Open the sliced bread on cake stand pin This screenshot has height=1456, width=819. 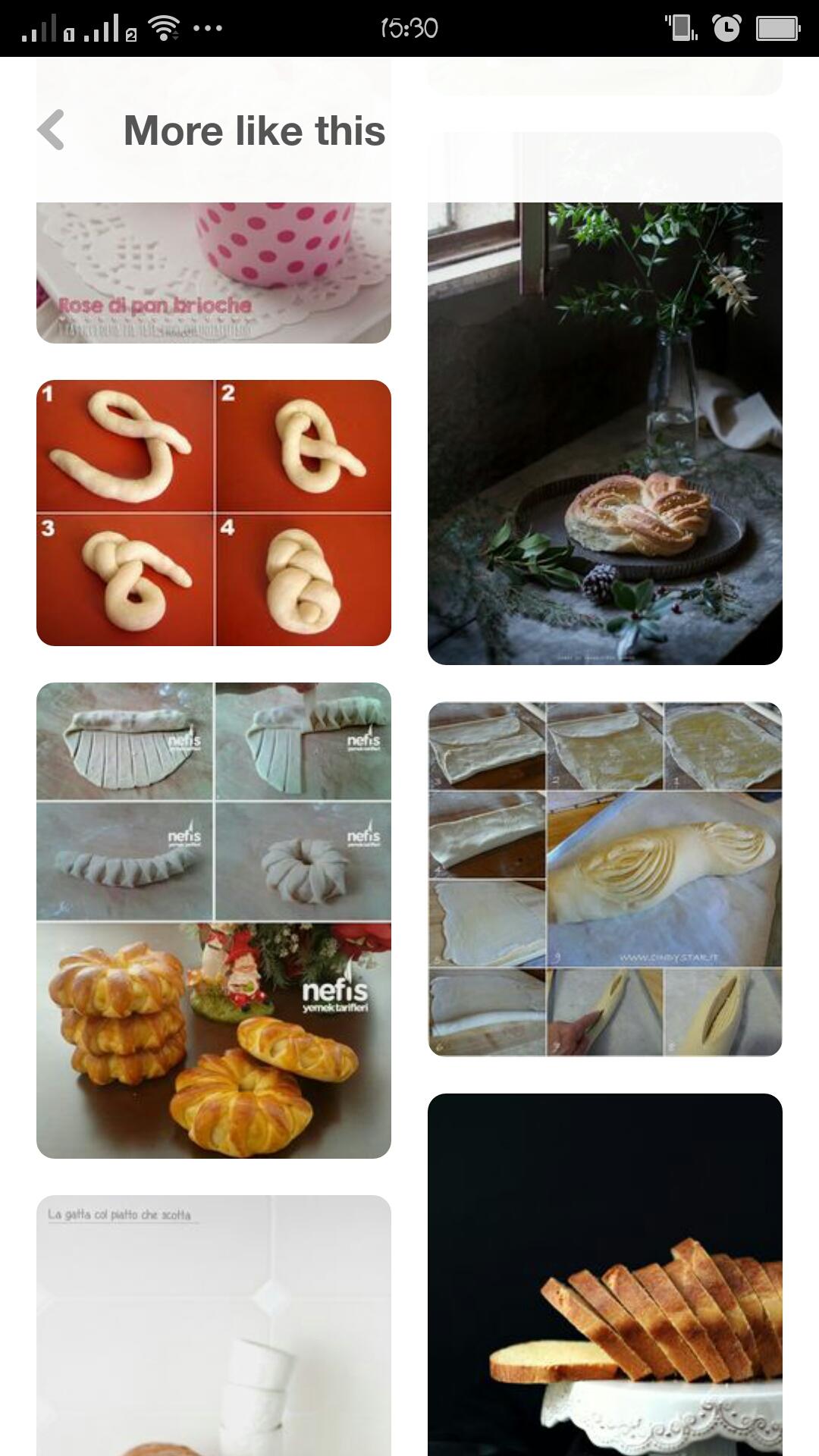coord(604,1274)
